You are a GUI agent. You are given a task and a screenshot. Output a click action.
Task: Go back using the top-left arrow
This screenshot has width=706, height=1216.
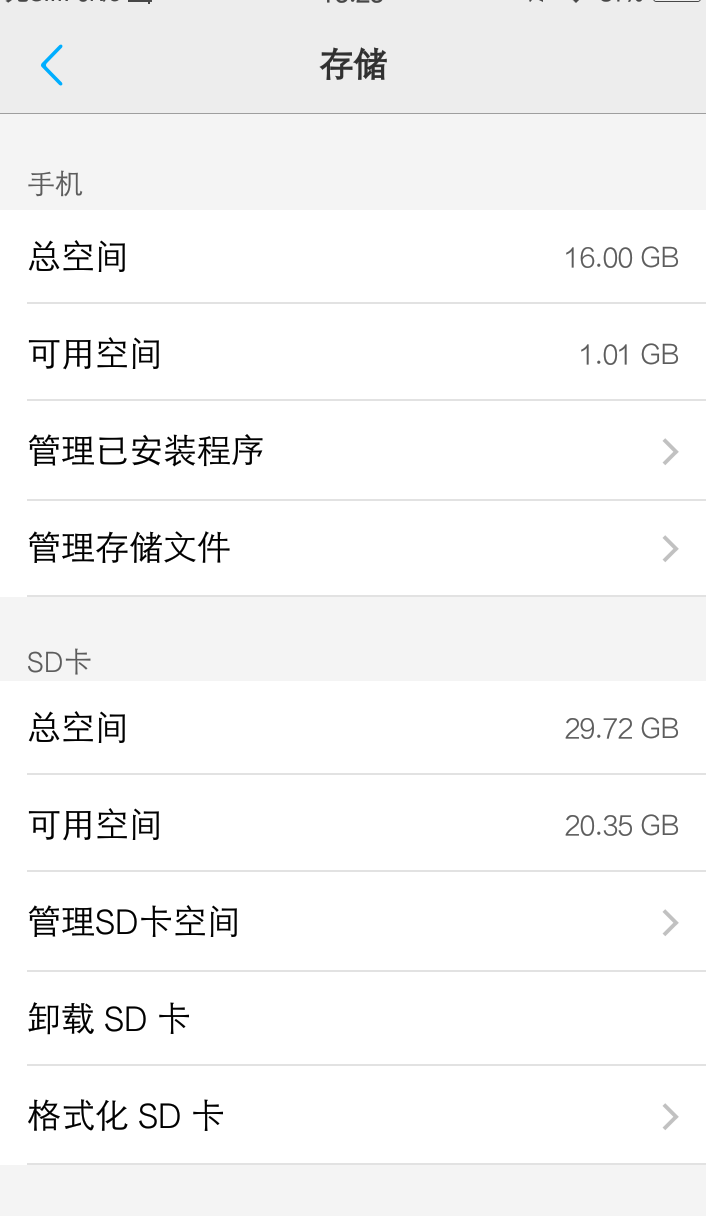52,66
